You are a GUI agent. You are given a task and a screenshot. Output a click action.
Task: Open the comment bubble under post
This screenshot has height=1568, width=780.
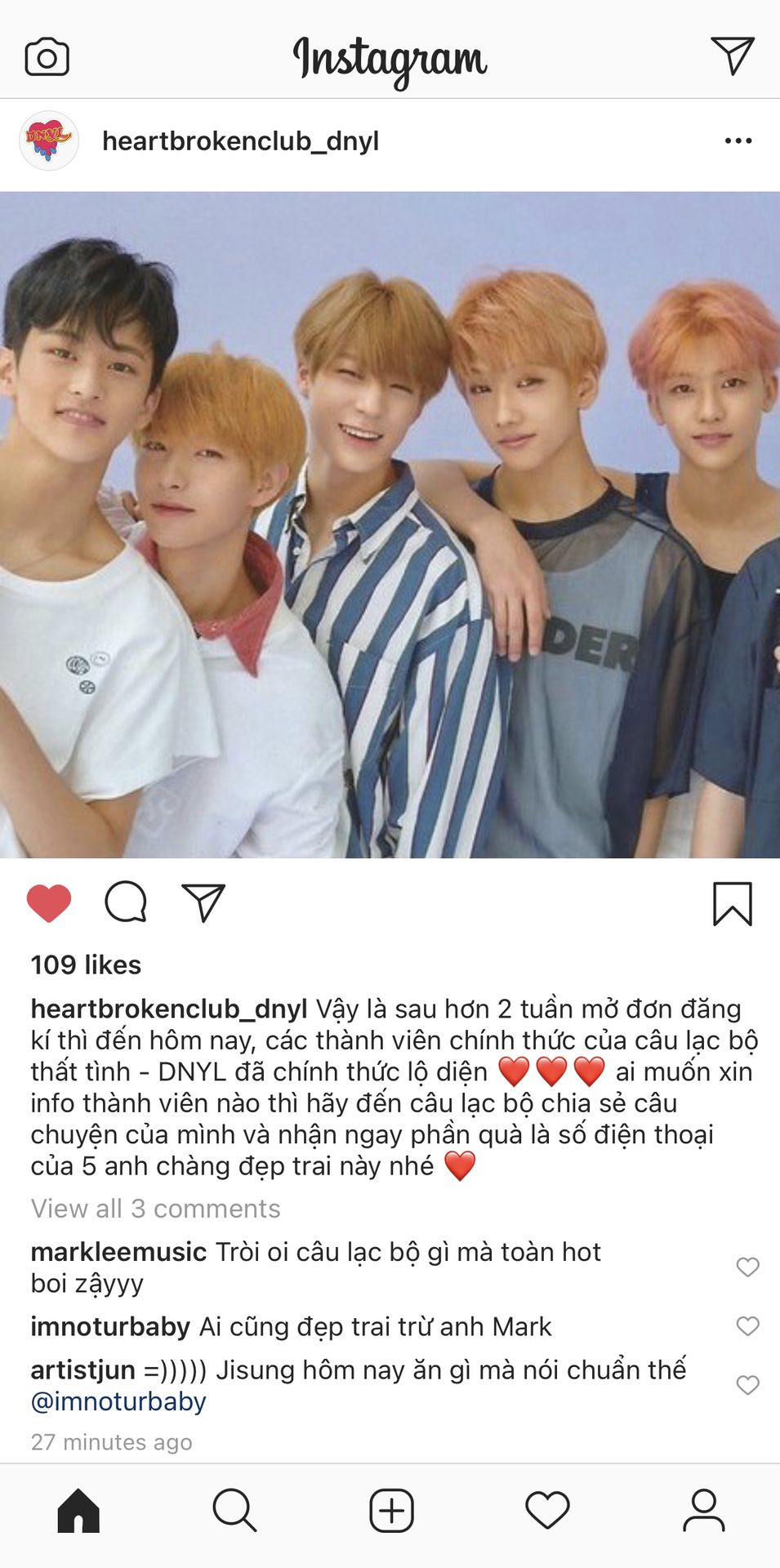126,902
